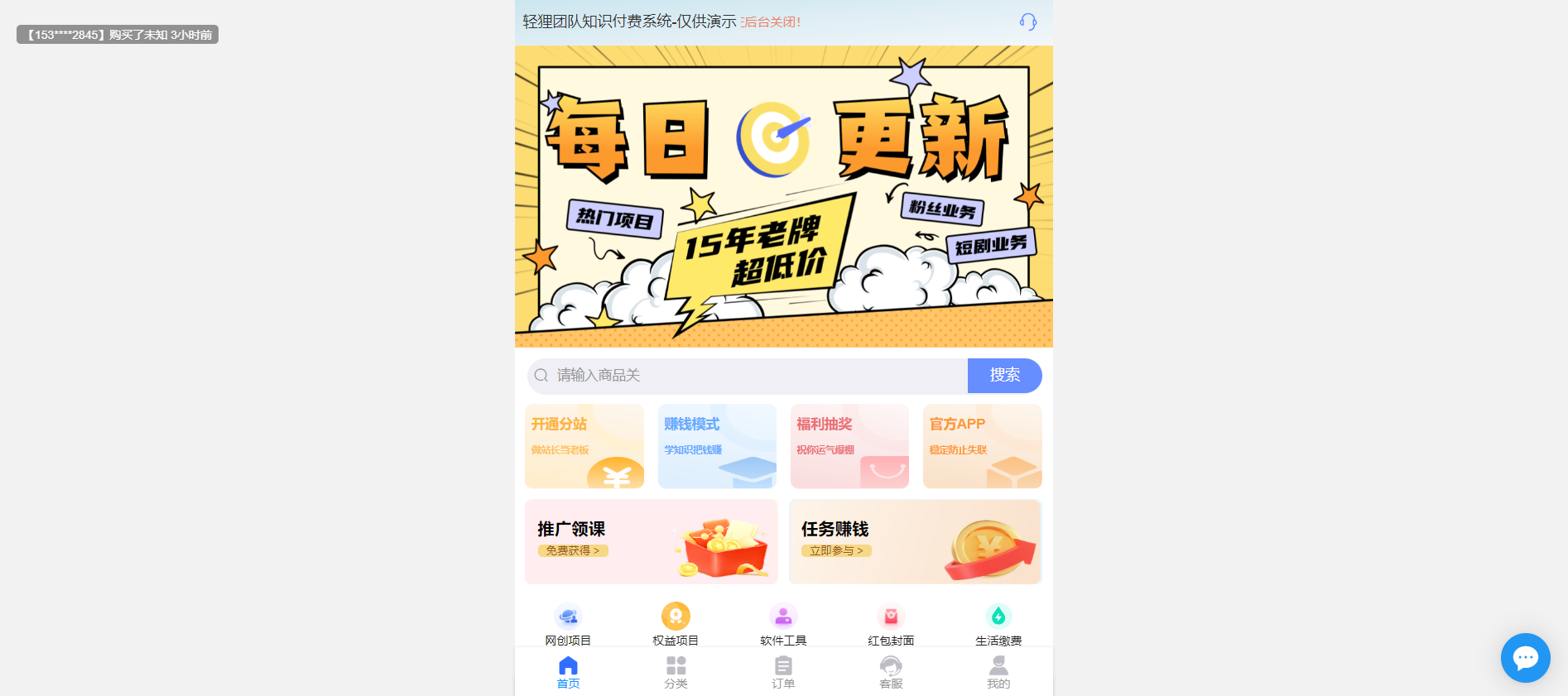This screenshot has height=696, width=1568.
Task: Tap the 搜索 button
Action: tap(1004, 376)
